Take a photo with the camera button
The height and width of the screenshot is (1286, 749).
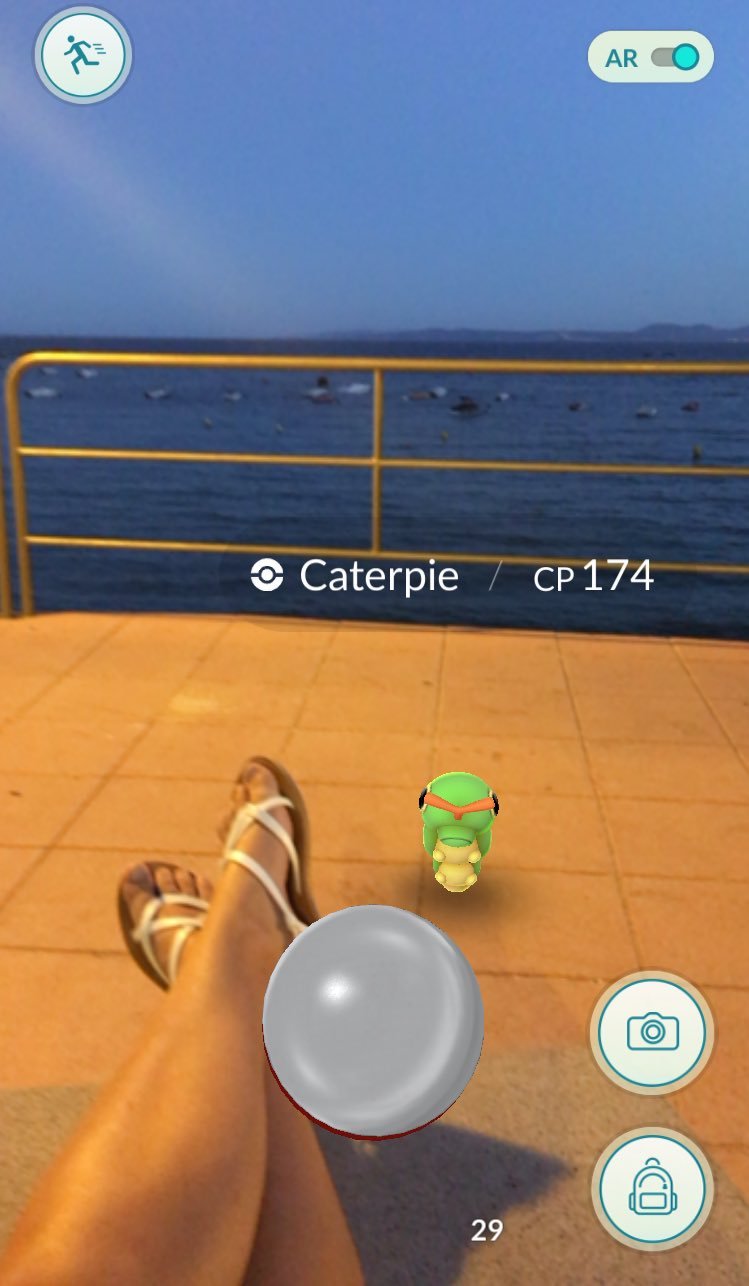click(x=652, y=1031)
